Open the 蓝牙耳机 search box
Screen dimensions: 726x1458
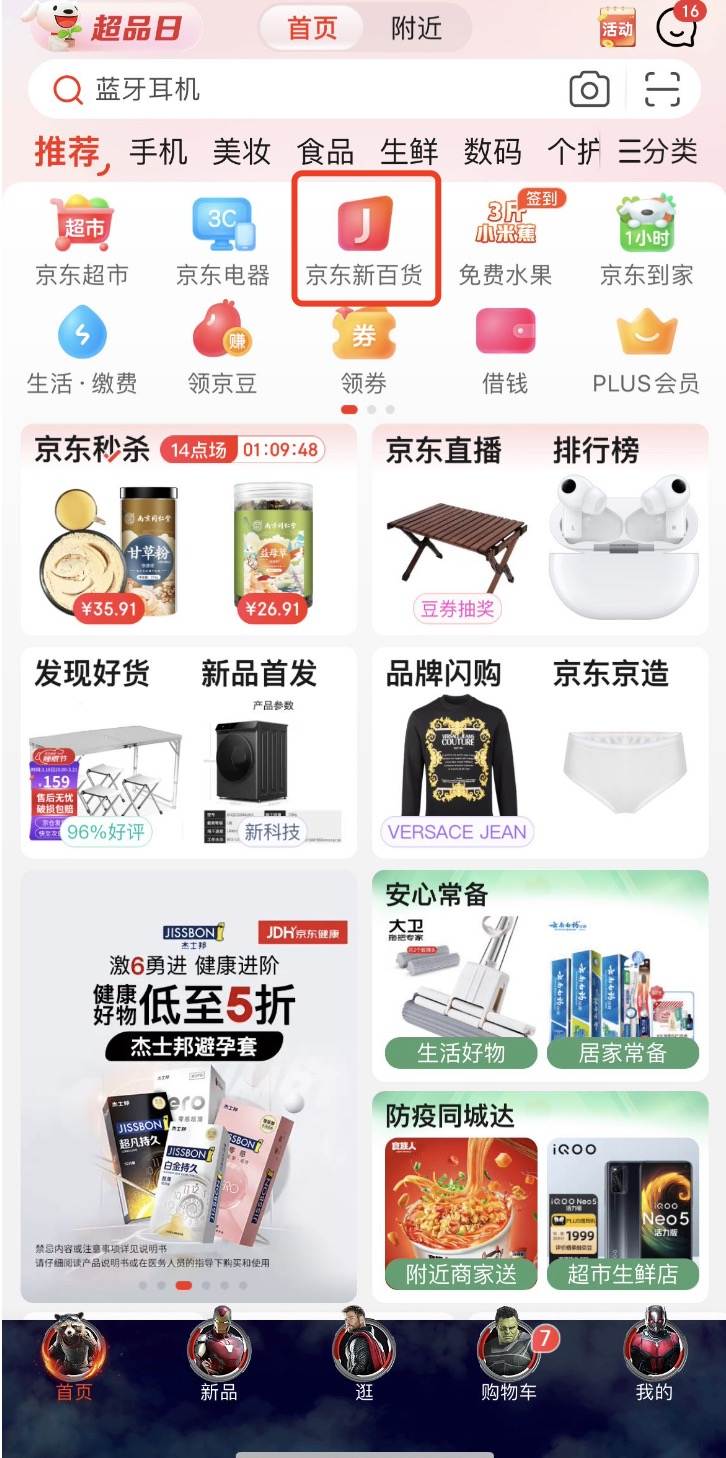pos(300,90)
